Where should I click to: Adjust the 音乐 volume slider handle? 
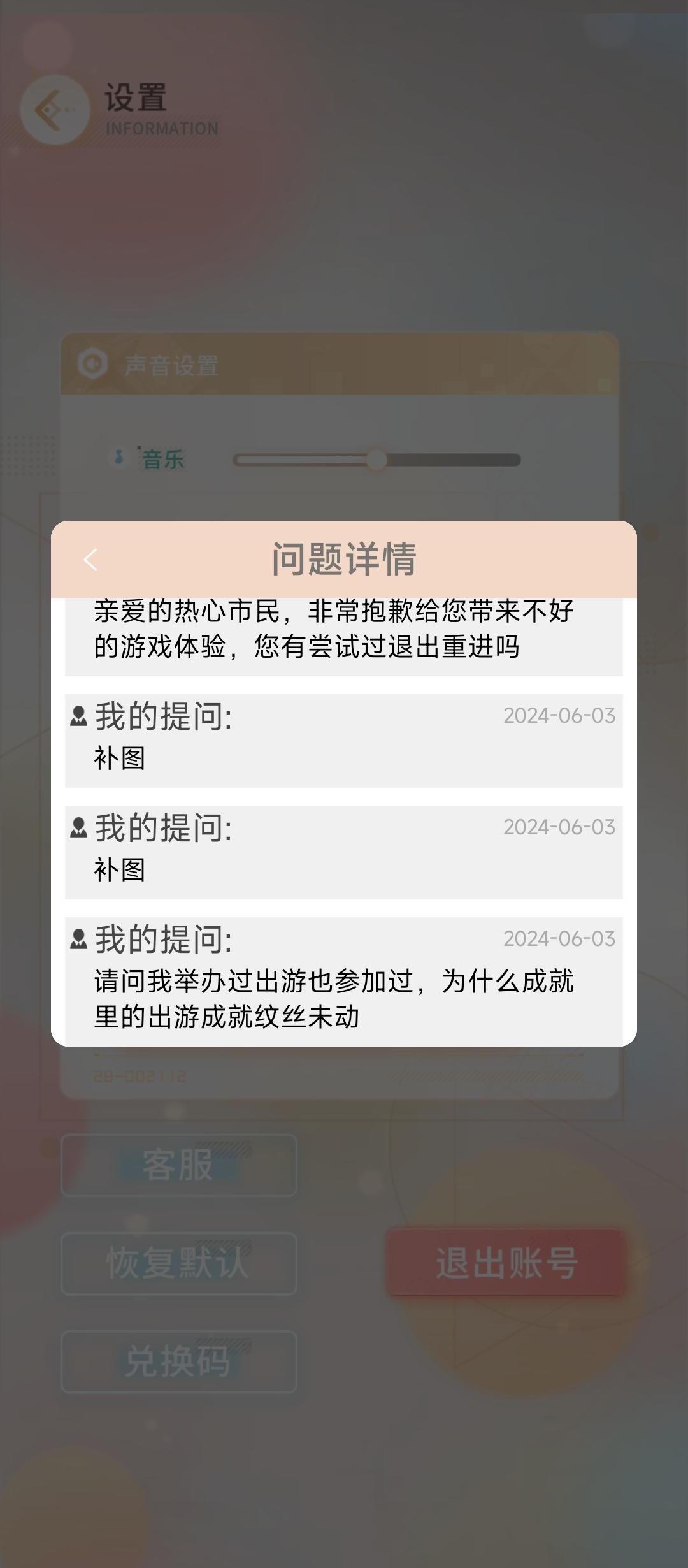pos(378,458)
